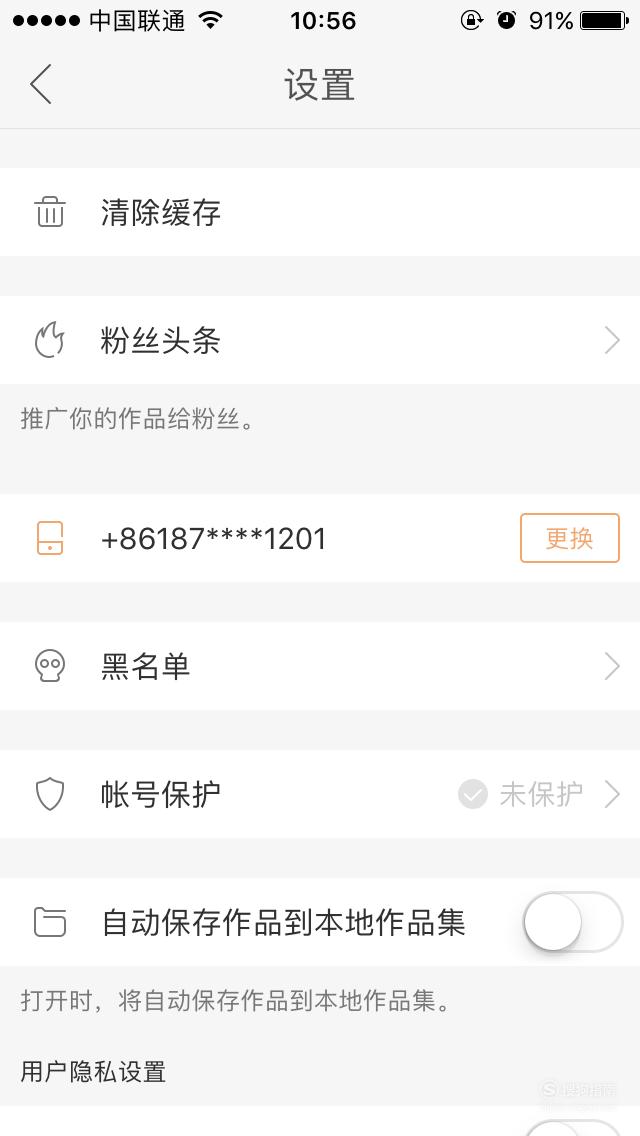Image resolution: width=640 pixels, height=1136 pixels.
Task: Open the 粉丝头条 row
Action: pos(320,340)
